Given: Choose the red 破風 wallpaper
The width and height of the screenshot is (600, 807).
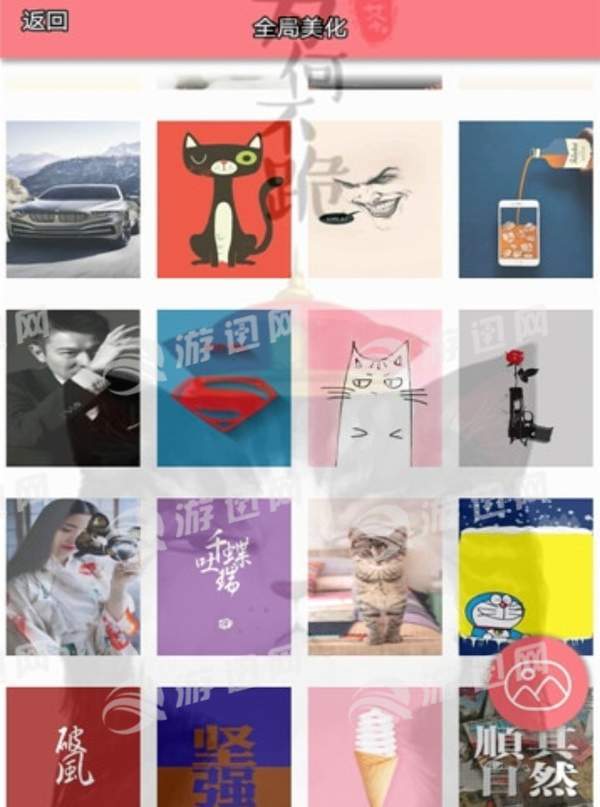Looking at the screenshot, I should 73,748.
